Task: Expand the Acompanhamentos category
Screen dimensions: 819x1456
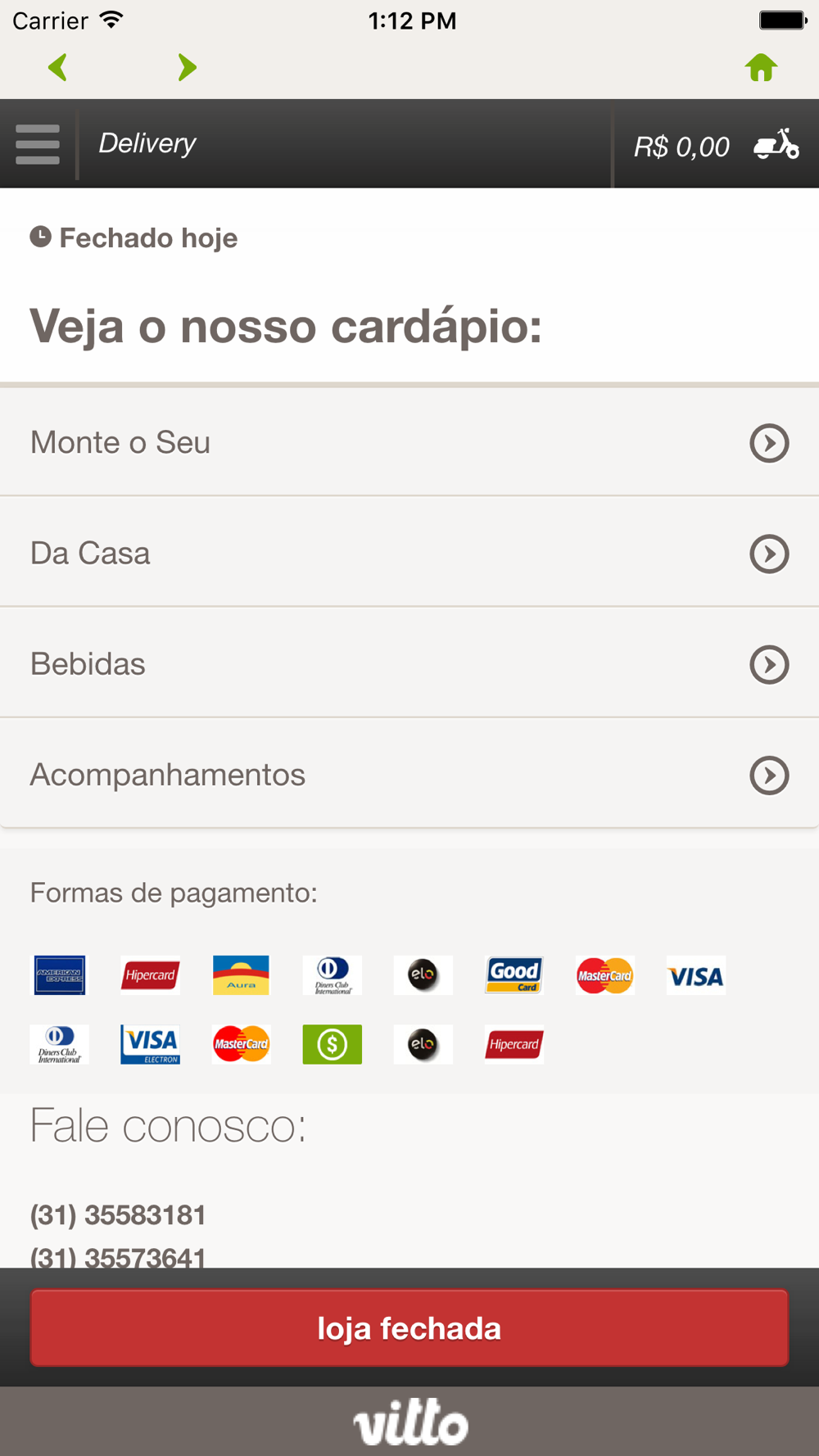Action: pyautogui.click(x=409, y=775)
